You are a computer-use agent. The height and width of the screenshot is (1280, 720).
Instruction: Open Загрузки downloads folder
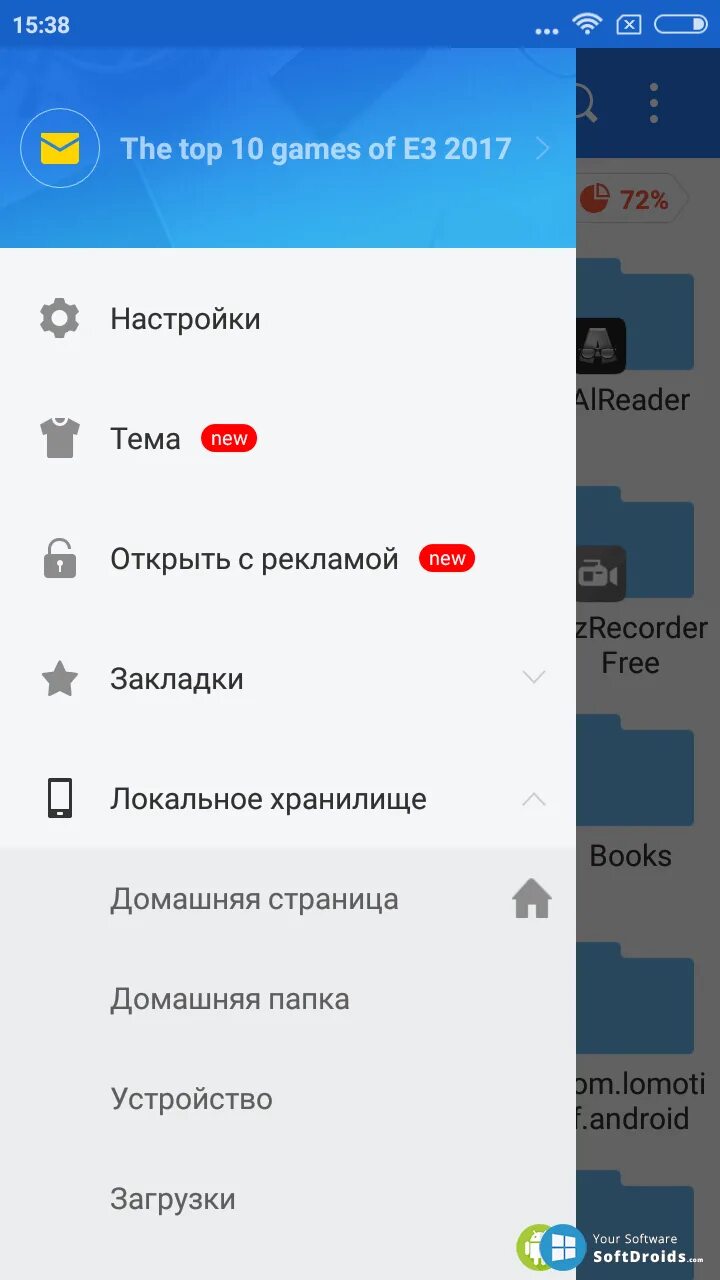click(173, 1199)
